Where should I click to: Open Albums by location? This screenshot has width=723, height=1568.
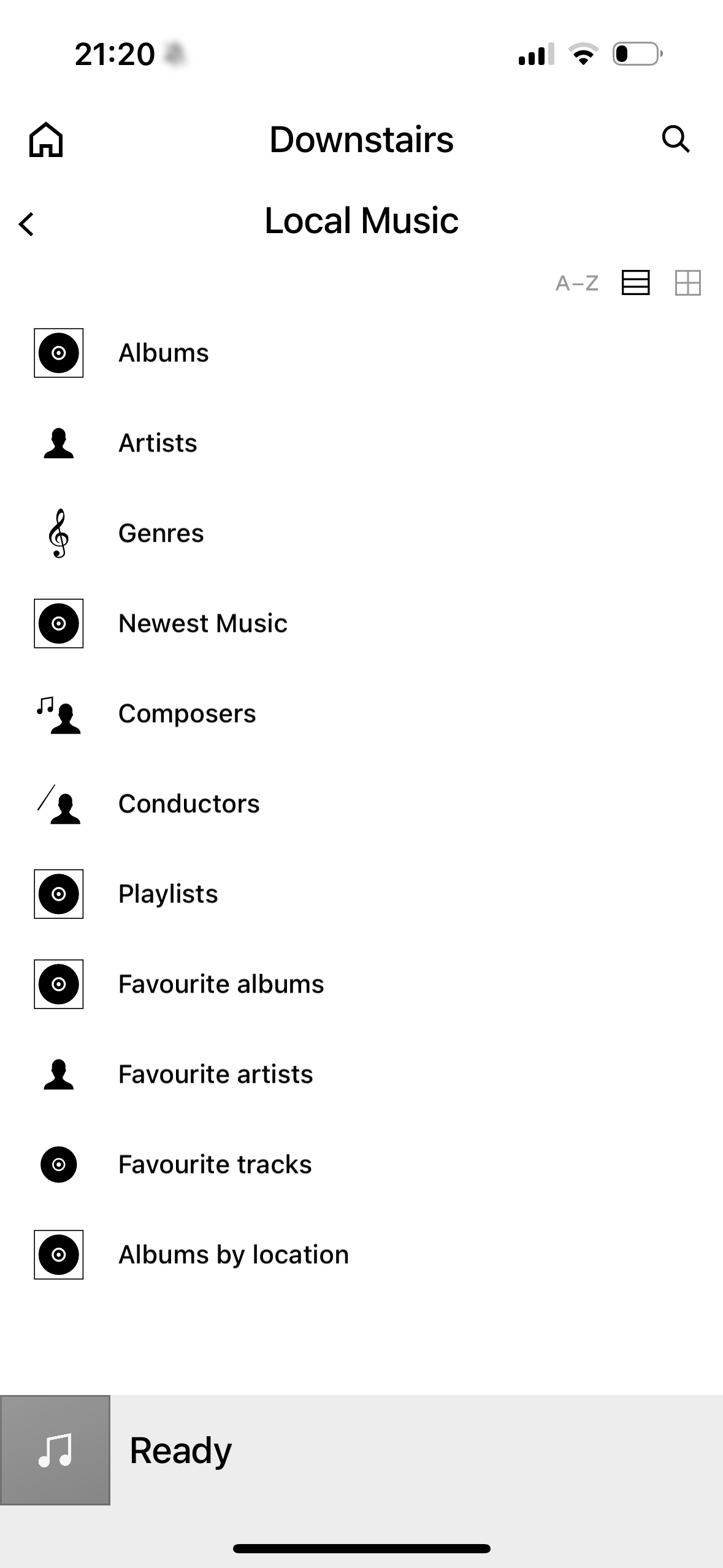(233, 1255)
